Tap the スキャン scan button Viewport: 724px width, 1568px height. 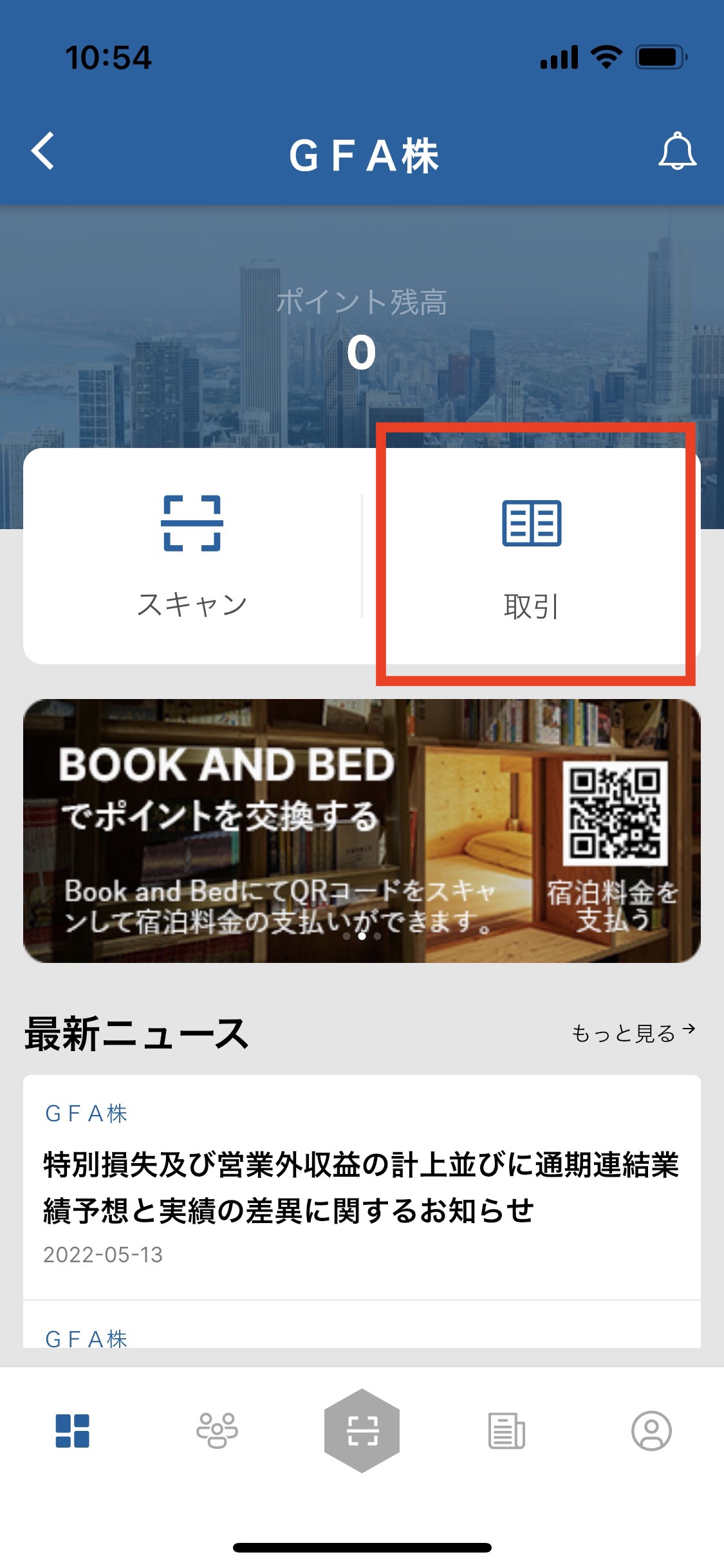[192, 555]
